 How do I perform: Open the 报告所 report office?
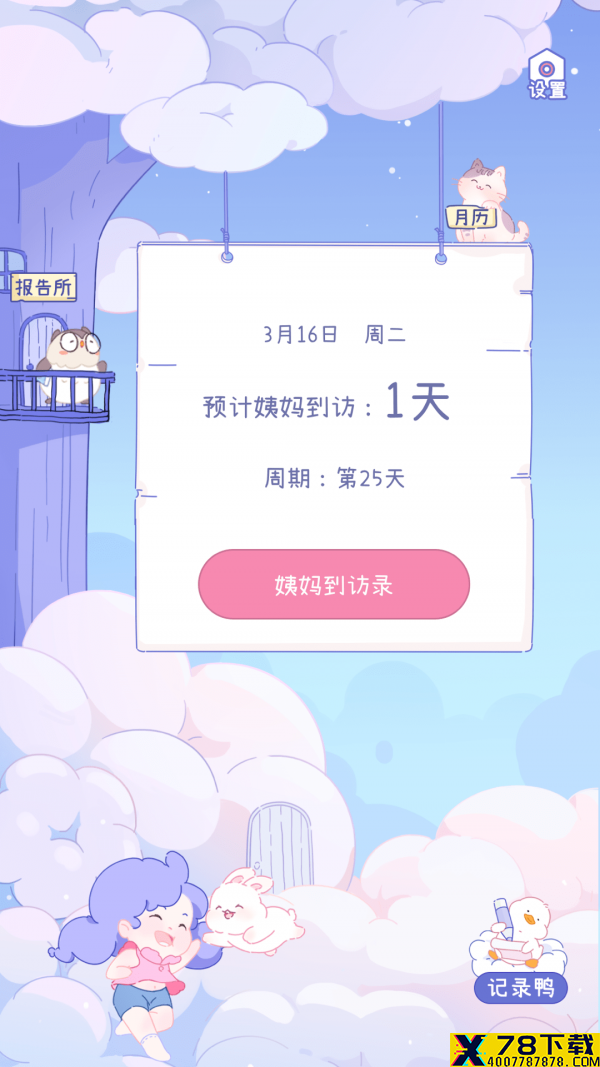pos(44,287)
